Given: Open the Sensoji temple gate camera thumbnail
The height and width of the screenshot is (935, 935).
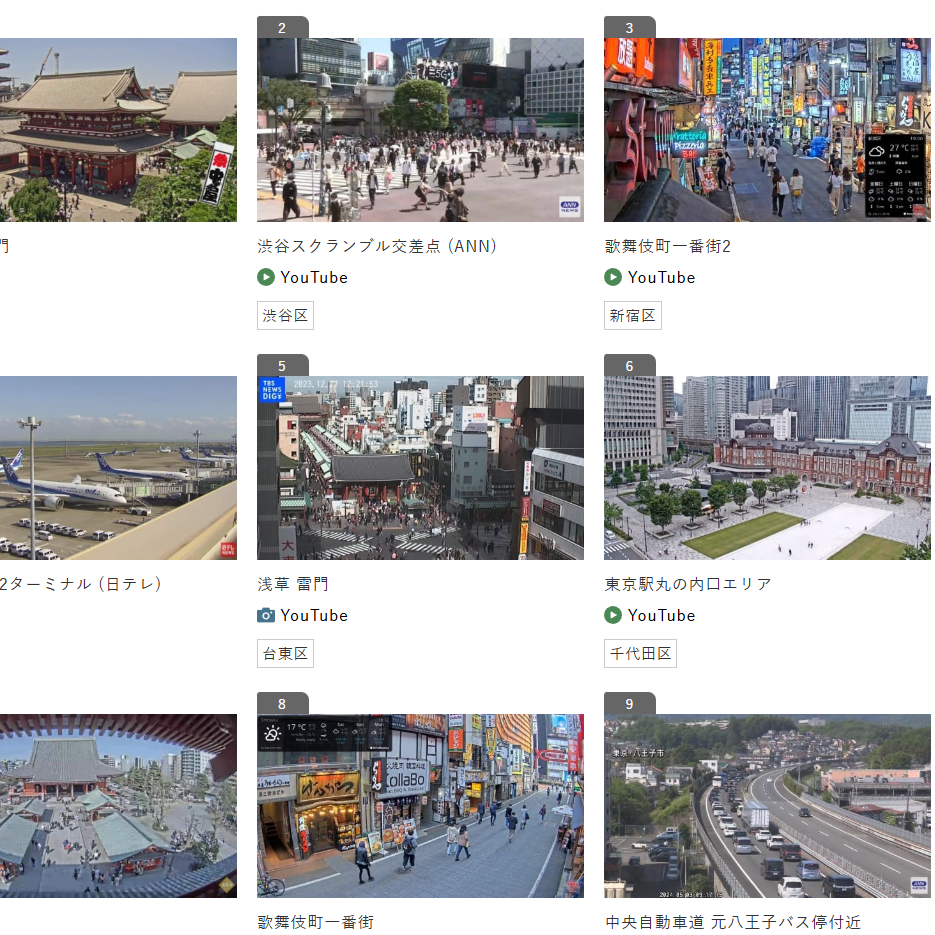Looking at the screenshot, I should (118, 130).
